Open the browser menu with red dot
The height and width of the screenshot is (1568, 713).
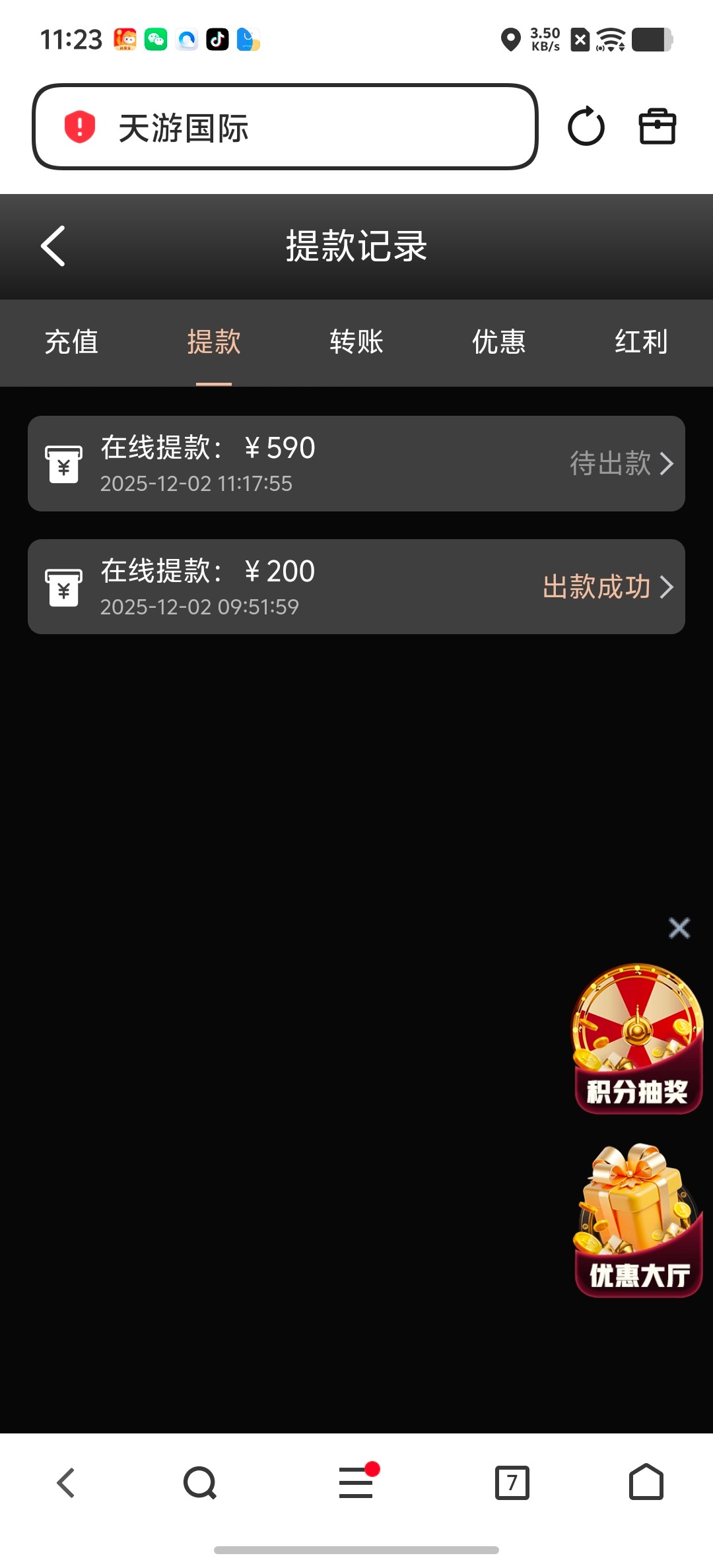pos(356,1483)
